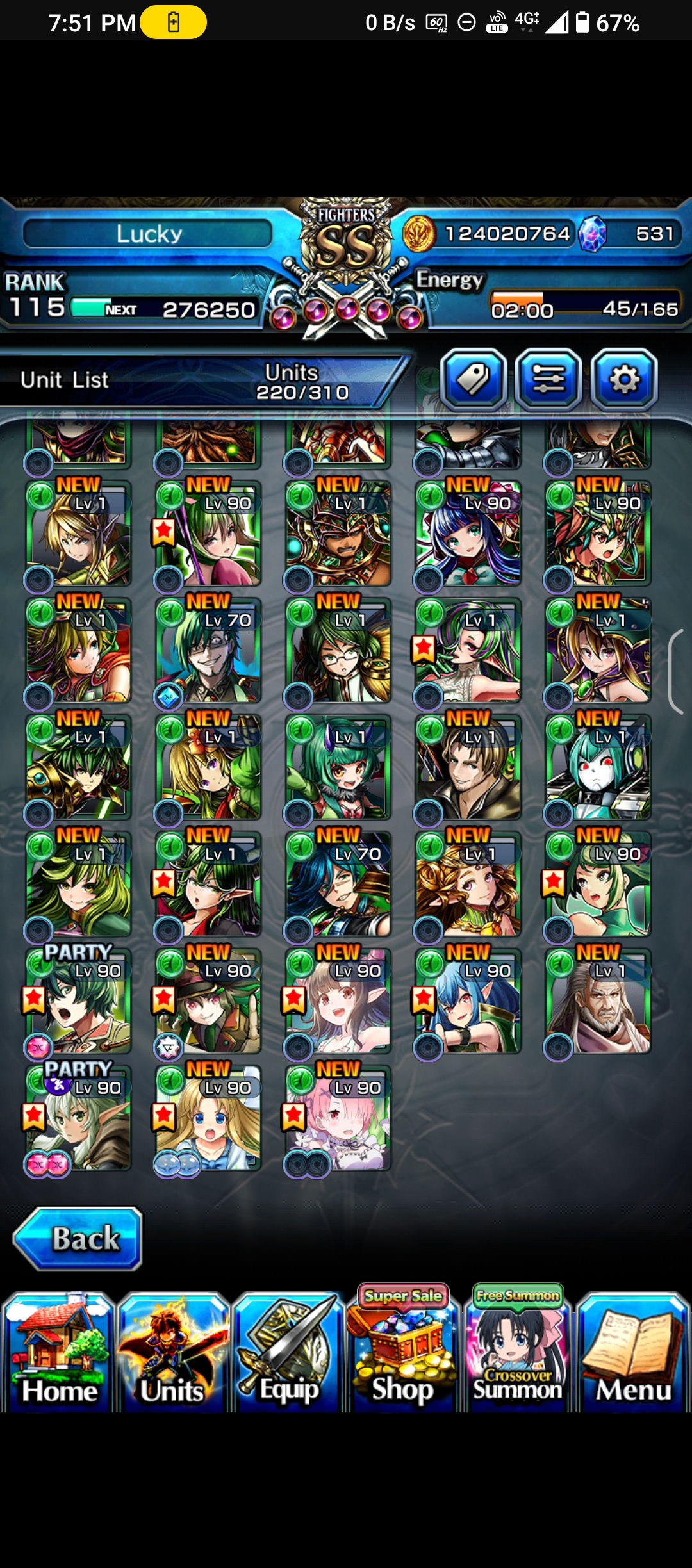Open the tag filter icon
The height and width of the screenshot is (1568, 692).
474,380
